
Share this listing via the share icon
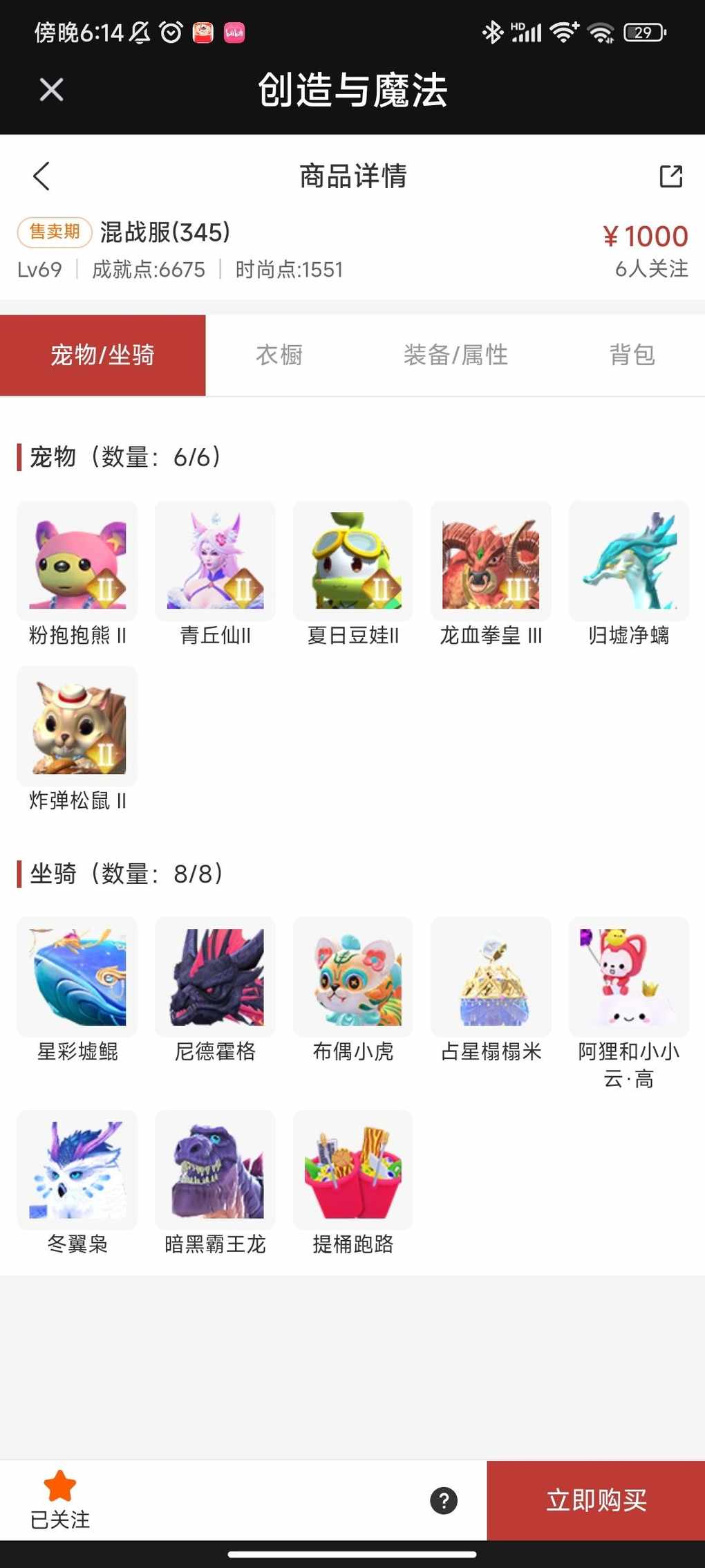pos(670,176)
